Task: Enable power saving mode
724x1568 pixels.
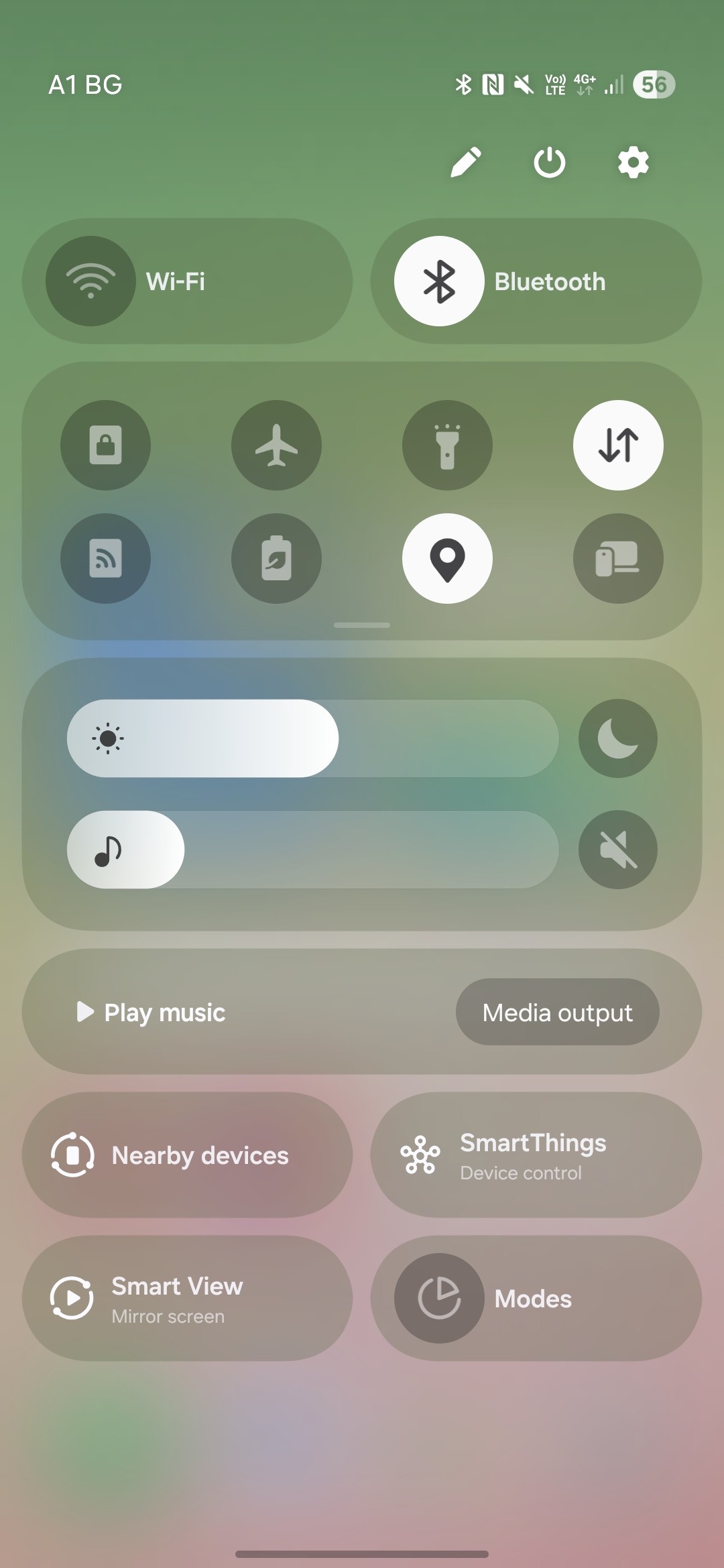Action: point(276,559)
